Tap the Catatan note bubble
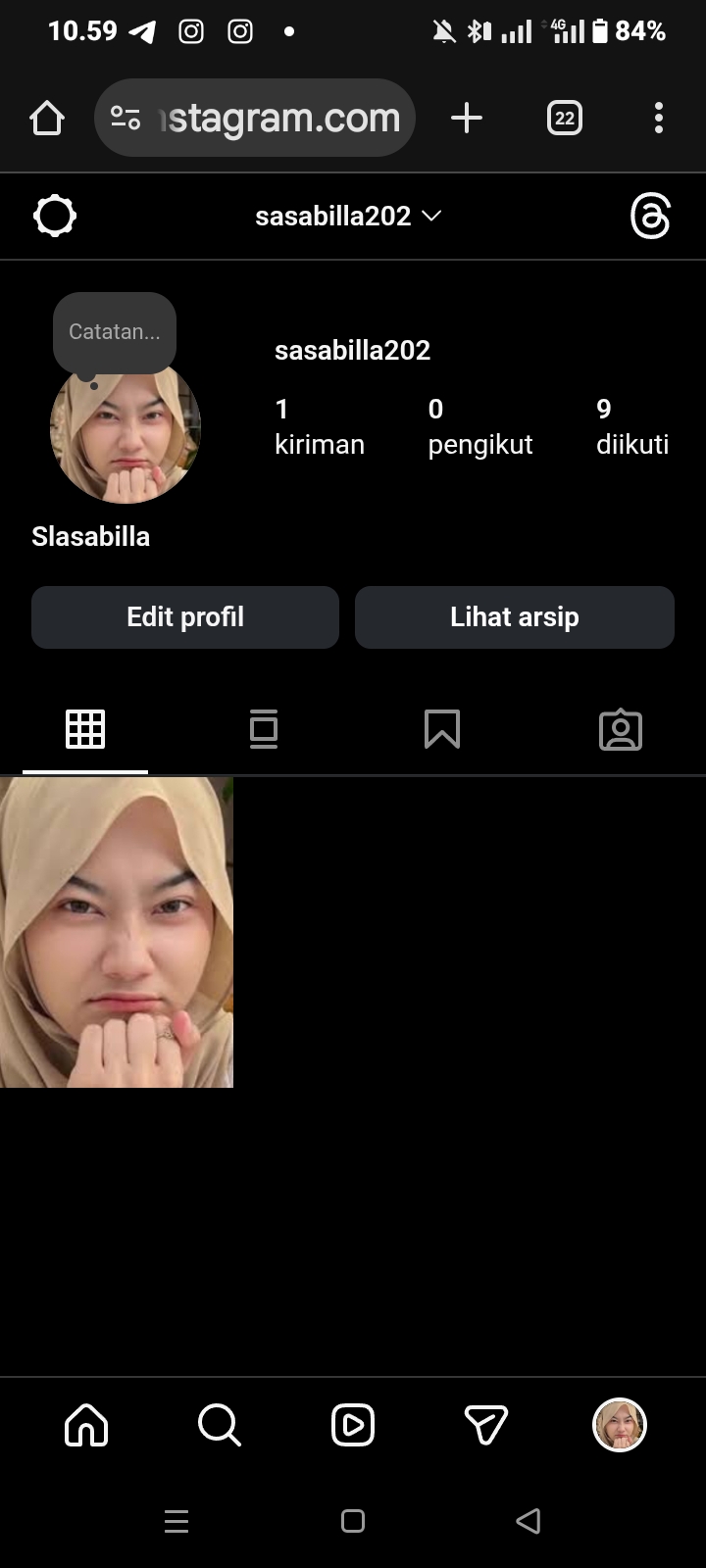This screenshot has width=706, height=1568. (x=115, y=332)
